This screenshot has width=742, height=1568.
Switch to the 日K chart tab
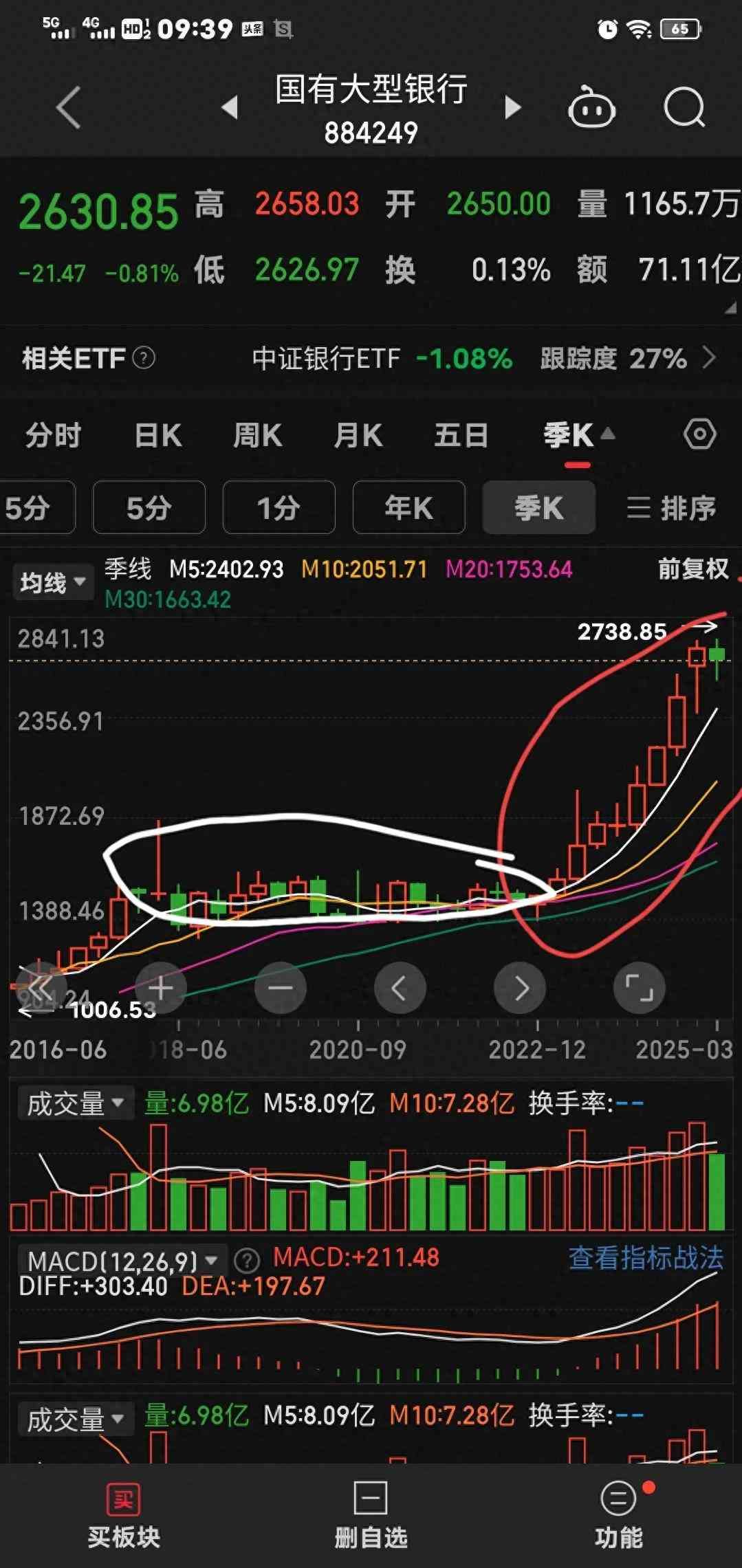pyautogui.click(x=159, y=435)
